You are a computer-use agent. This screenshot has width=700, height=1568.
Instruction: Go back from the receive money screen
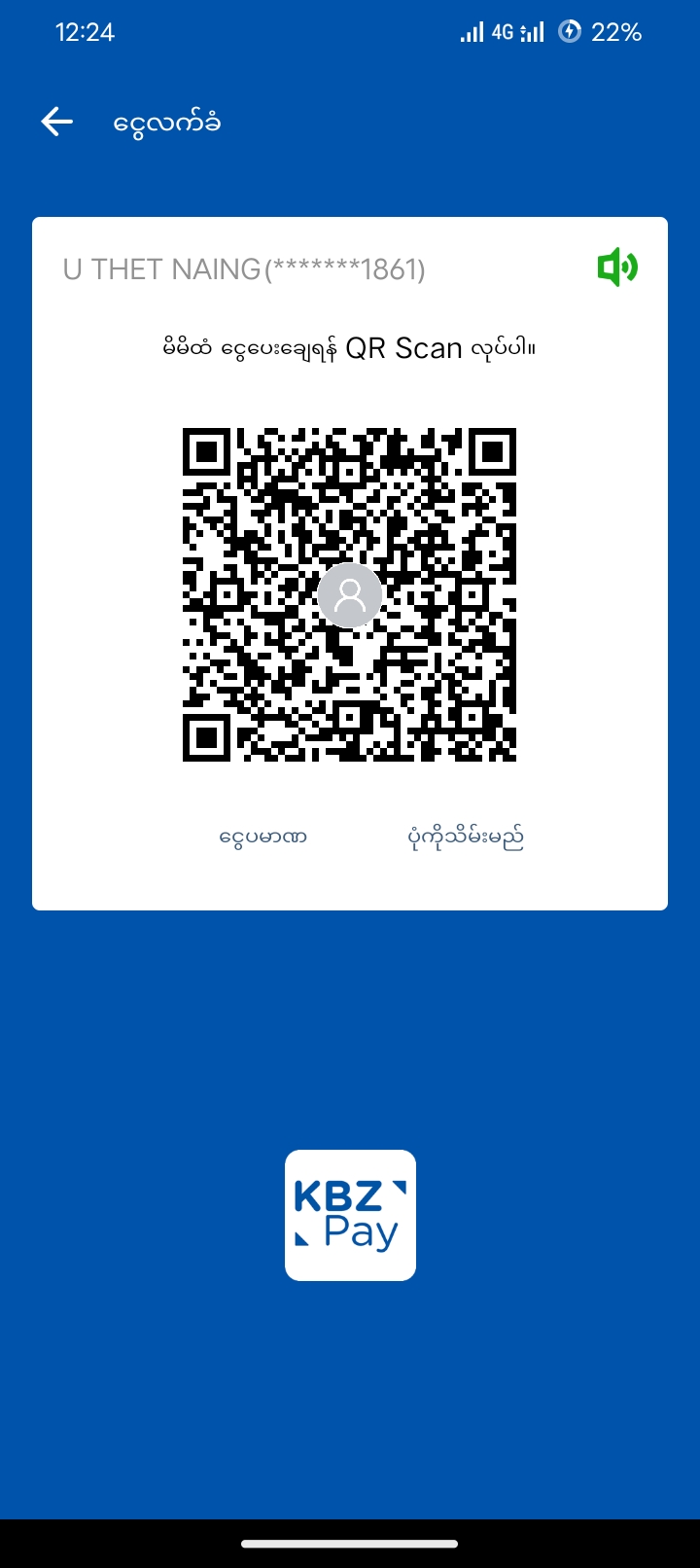click(x=57, y=122)
